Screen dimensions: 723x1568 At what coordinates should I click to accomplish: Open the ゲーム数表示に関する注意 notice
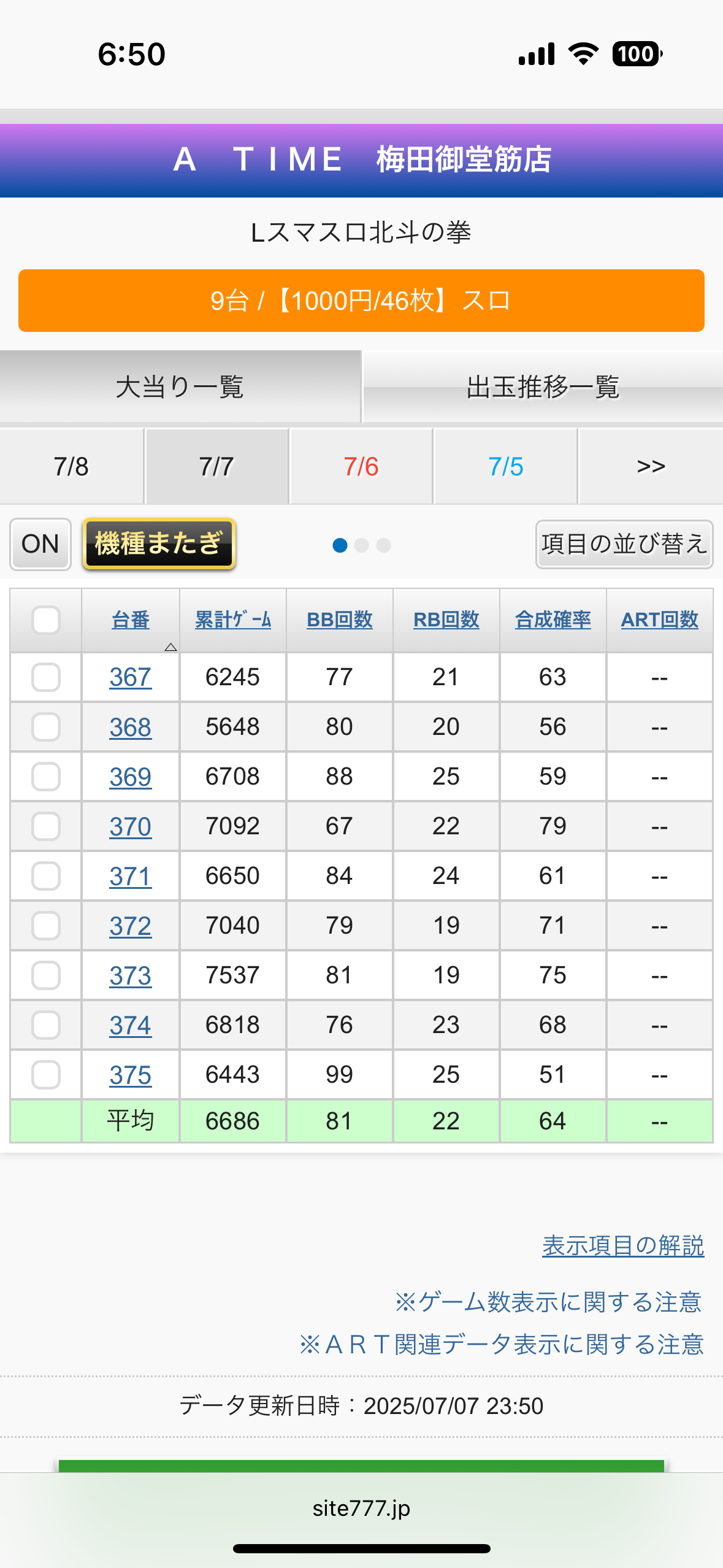pos(548,1302)
